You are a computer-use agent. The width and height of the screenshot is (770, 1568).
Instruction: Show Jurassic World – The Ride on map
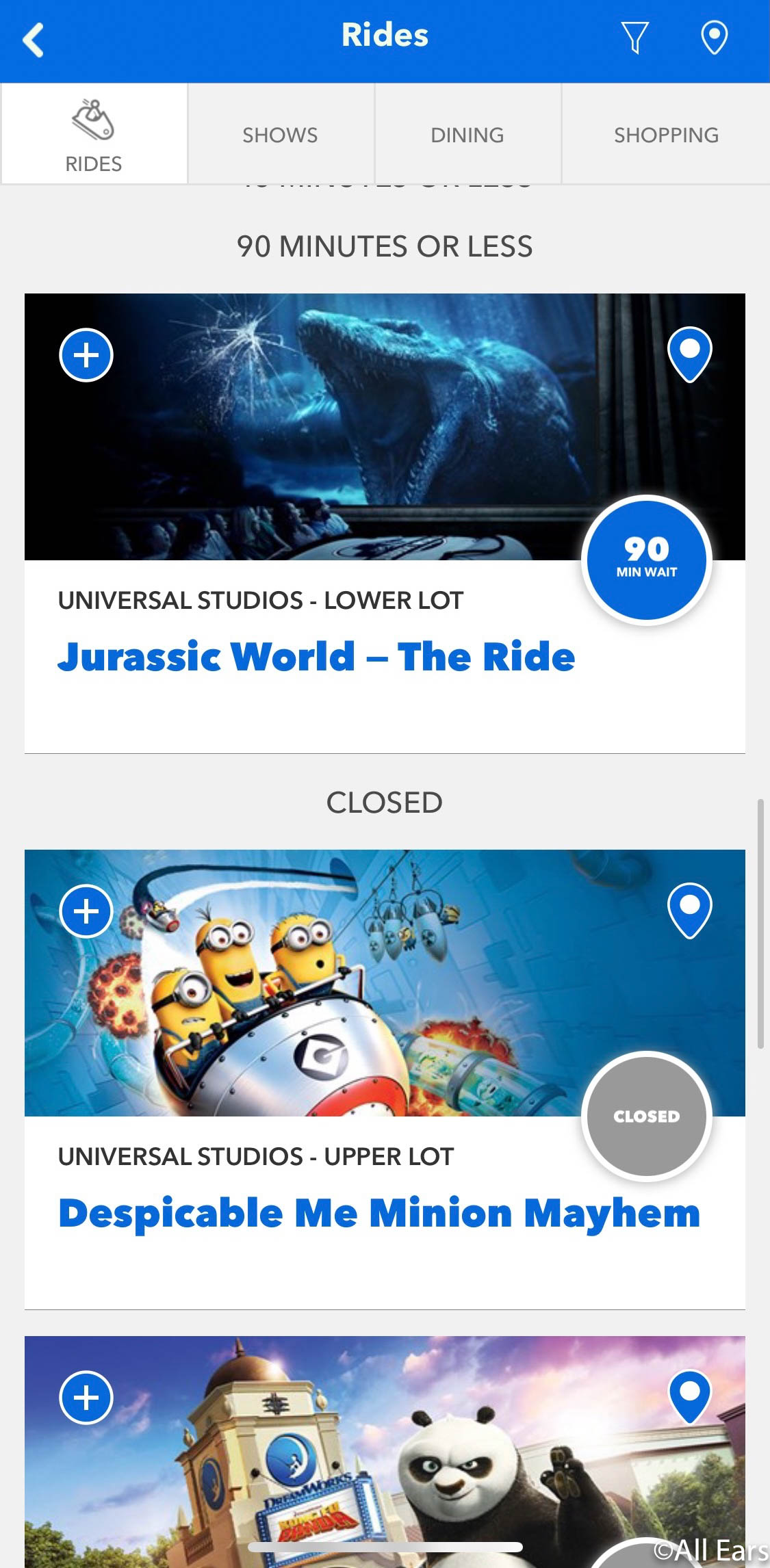pyautogui.click(x=689, y=354)
